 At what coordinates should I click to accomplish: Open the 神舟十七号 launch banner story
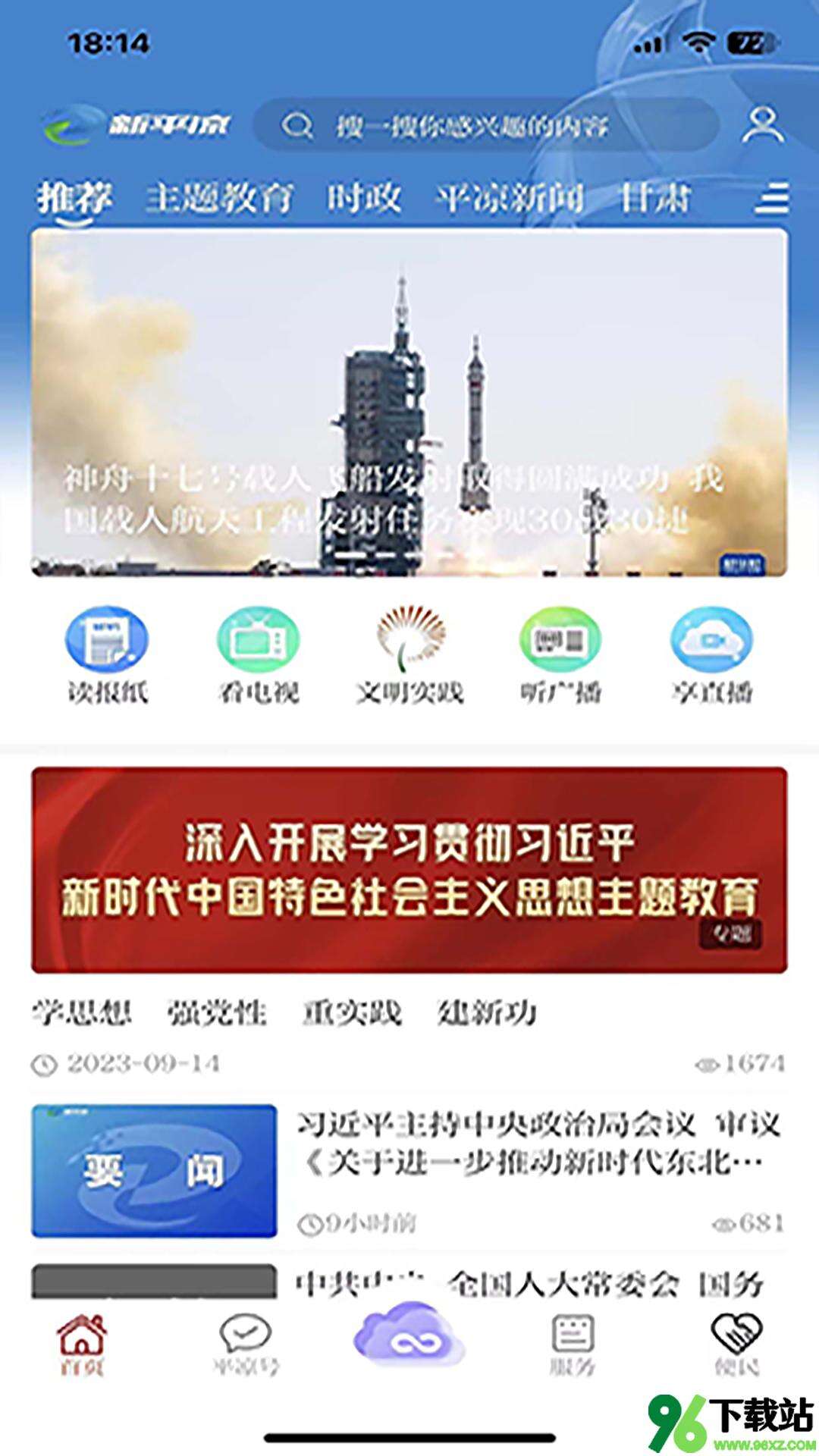click(x=409, y=402)
